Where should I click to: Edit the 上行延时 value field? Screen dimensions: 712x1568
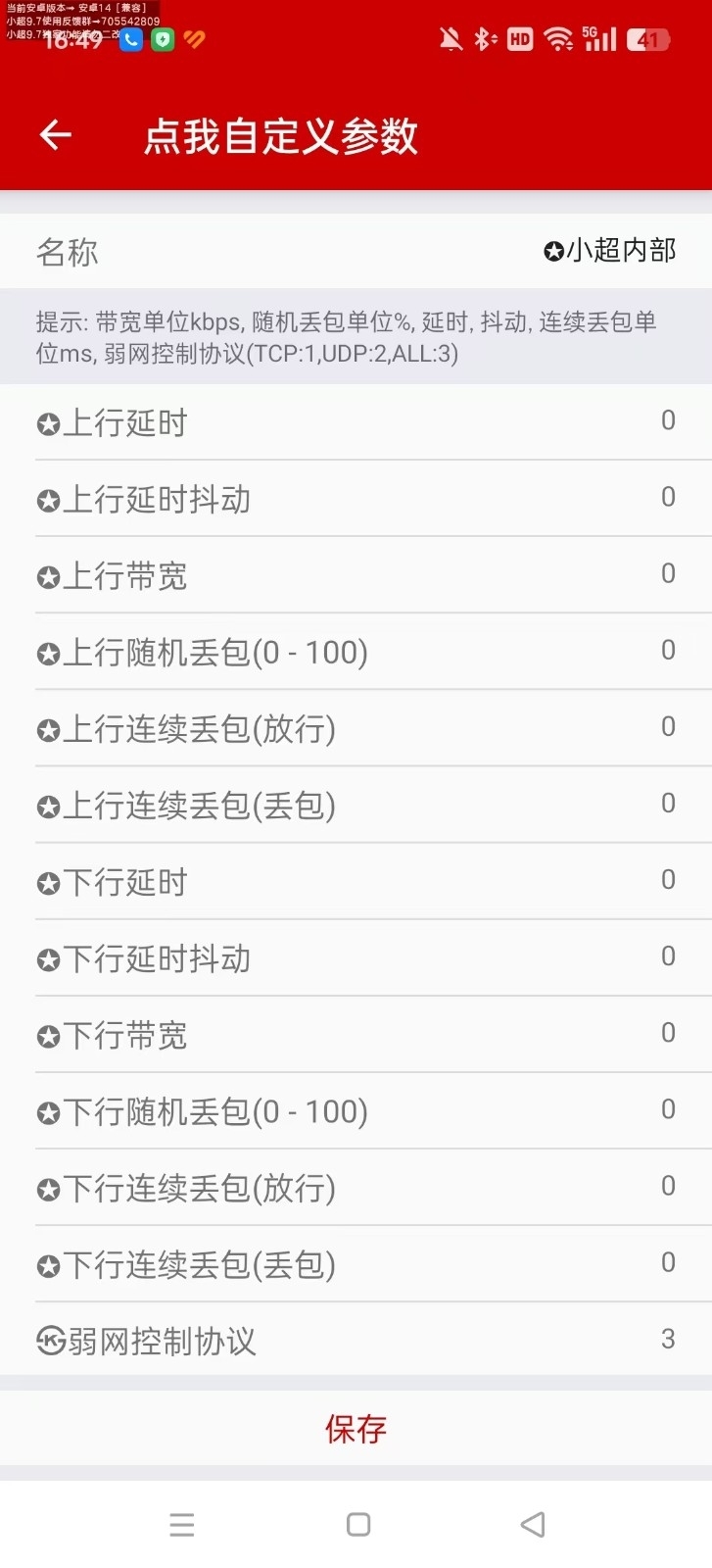click(x=668, y=419)
